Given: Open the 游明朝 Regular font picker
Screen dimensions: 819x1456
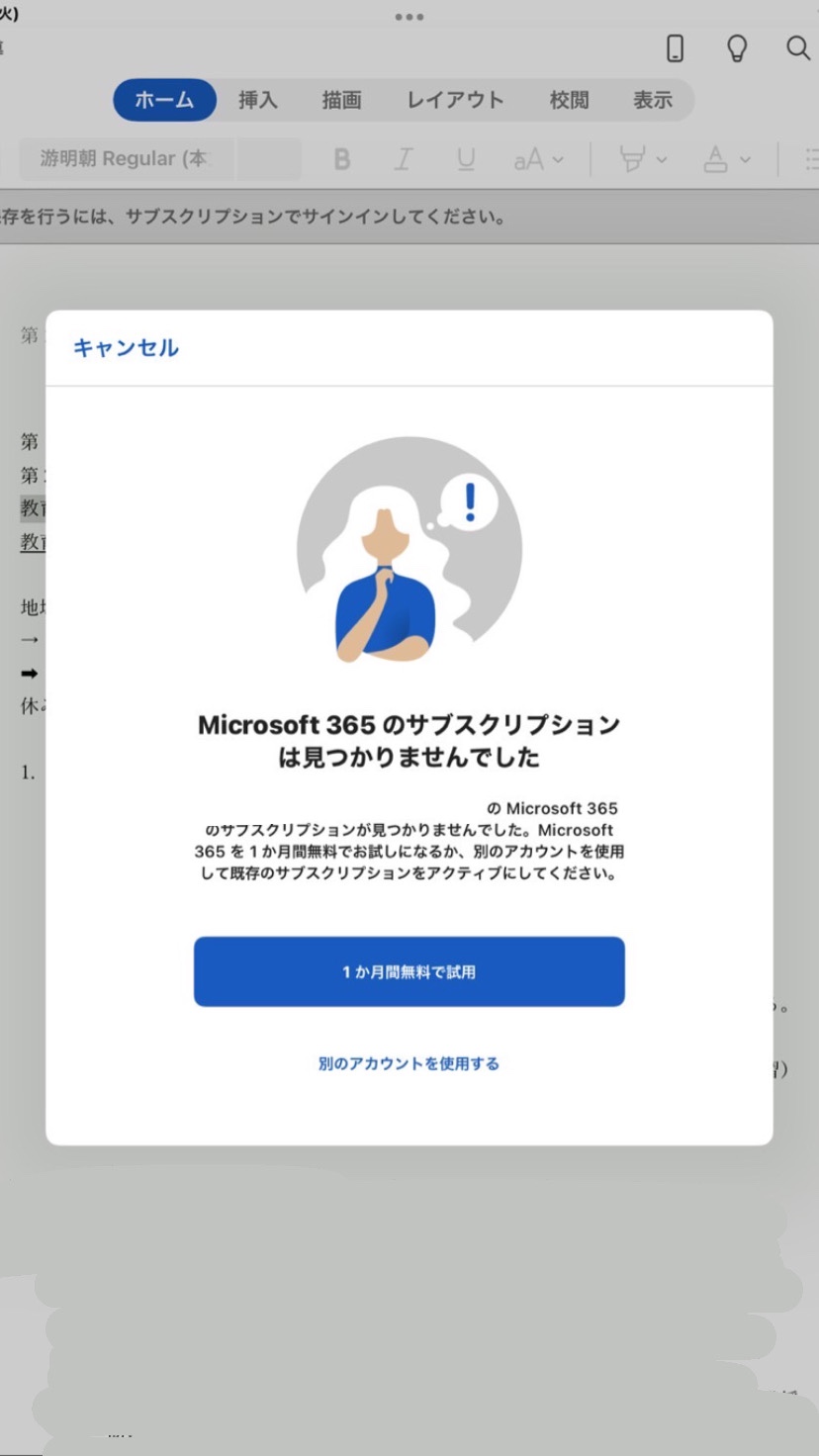Looking at the screenshot, I should click(124, 158).
